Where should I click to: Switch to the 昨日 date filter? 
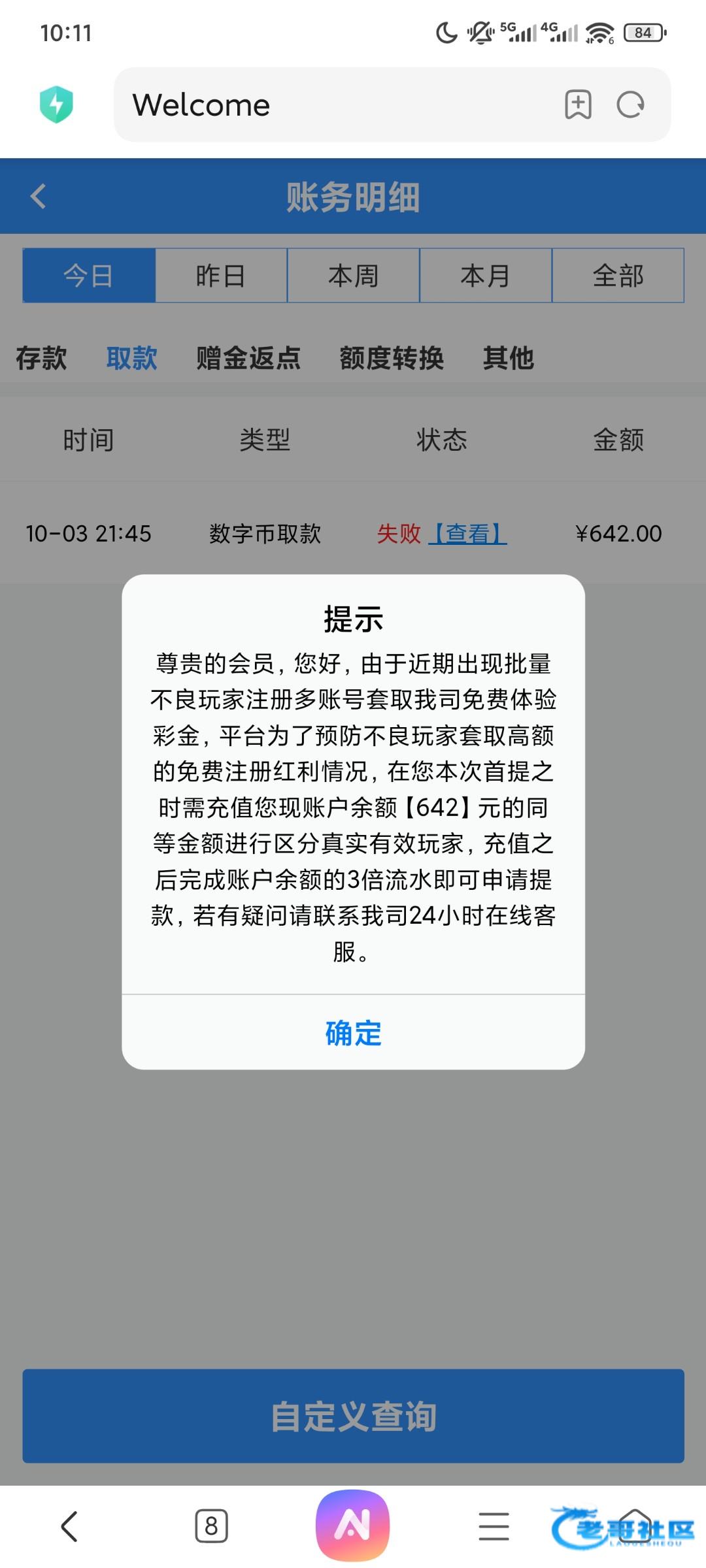click(x=221, y=276)
